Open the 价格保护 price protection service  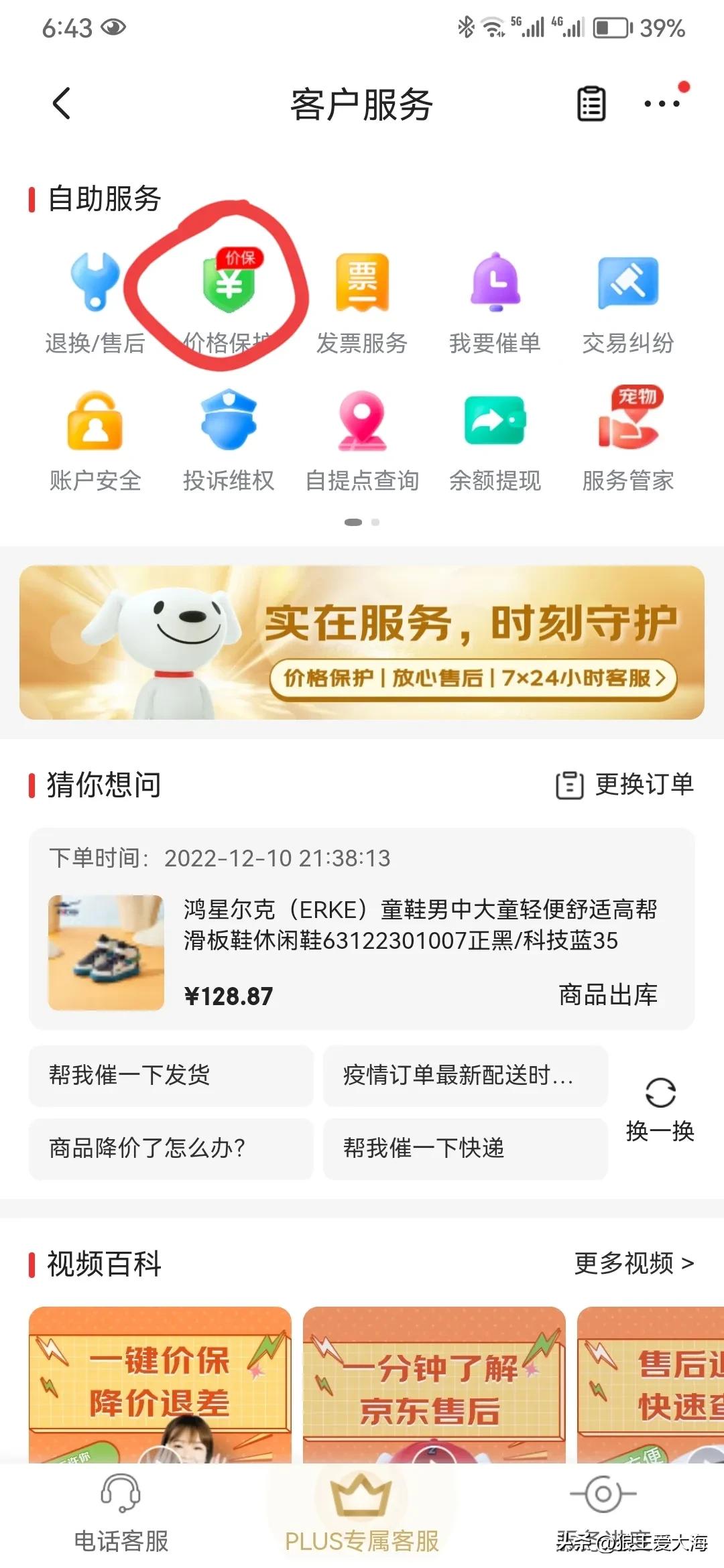228,288
